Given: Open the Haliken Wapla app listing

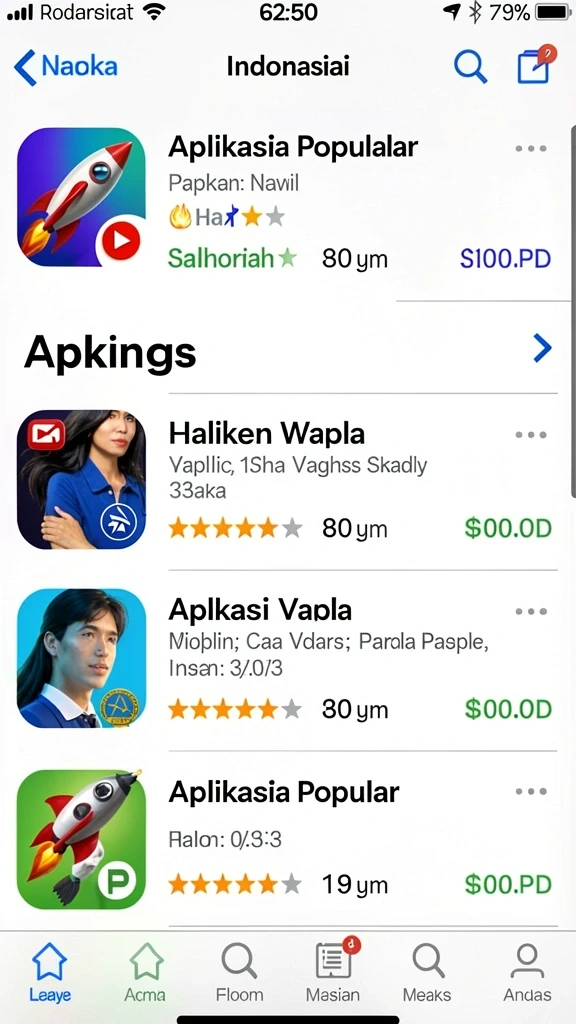Looking at the screenshot, I should 287,481.
